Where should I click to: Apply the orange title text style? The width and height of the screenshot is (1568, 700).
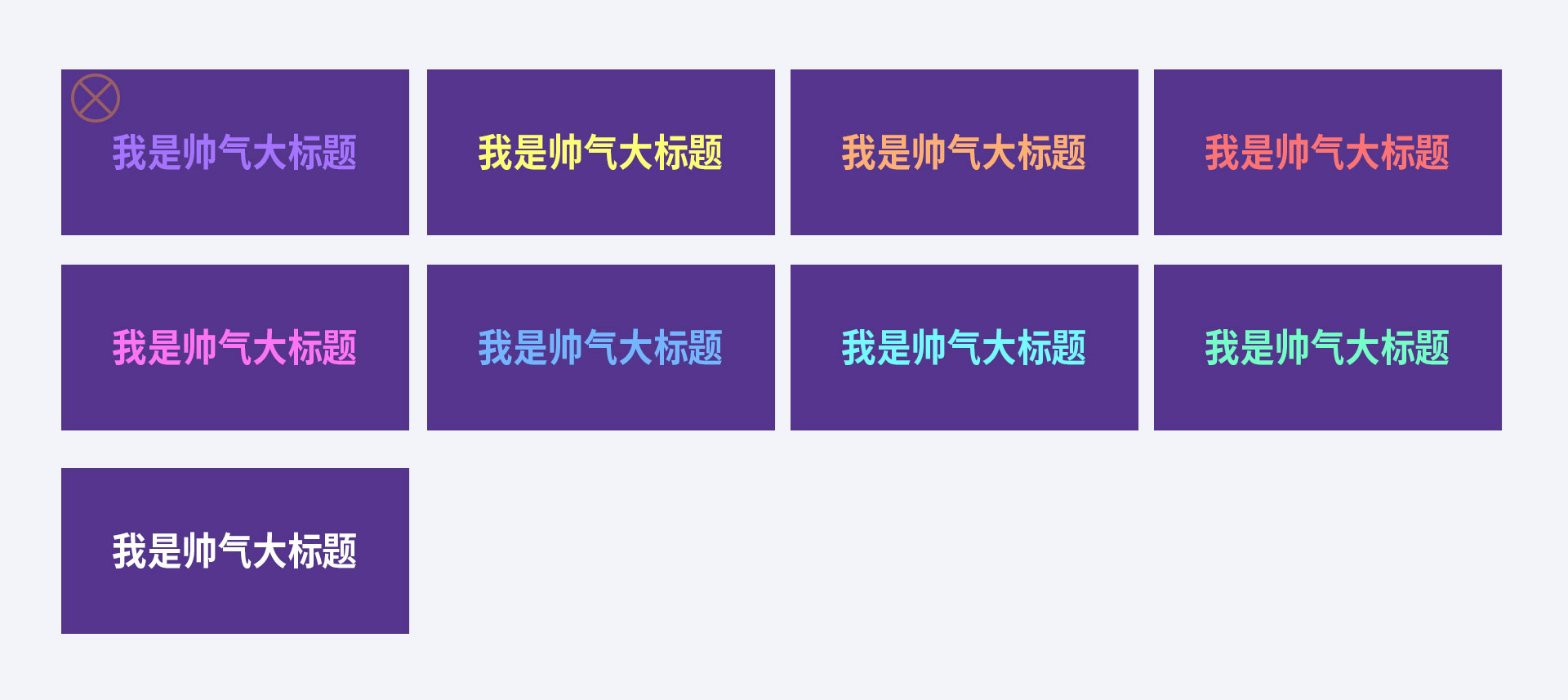964,153
